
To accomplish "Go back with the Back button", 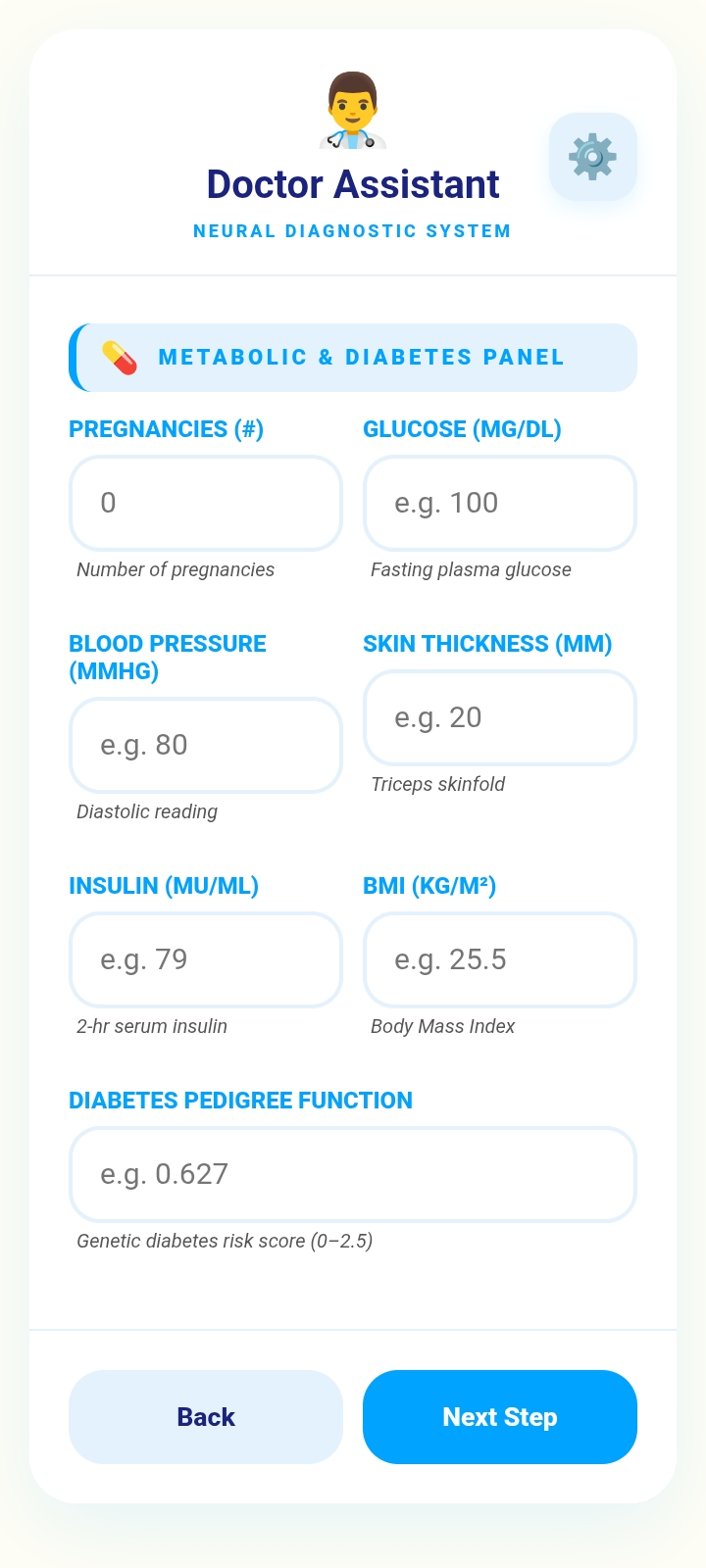I will 206,1417.
